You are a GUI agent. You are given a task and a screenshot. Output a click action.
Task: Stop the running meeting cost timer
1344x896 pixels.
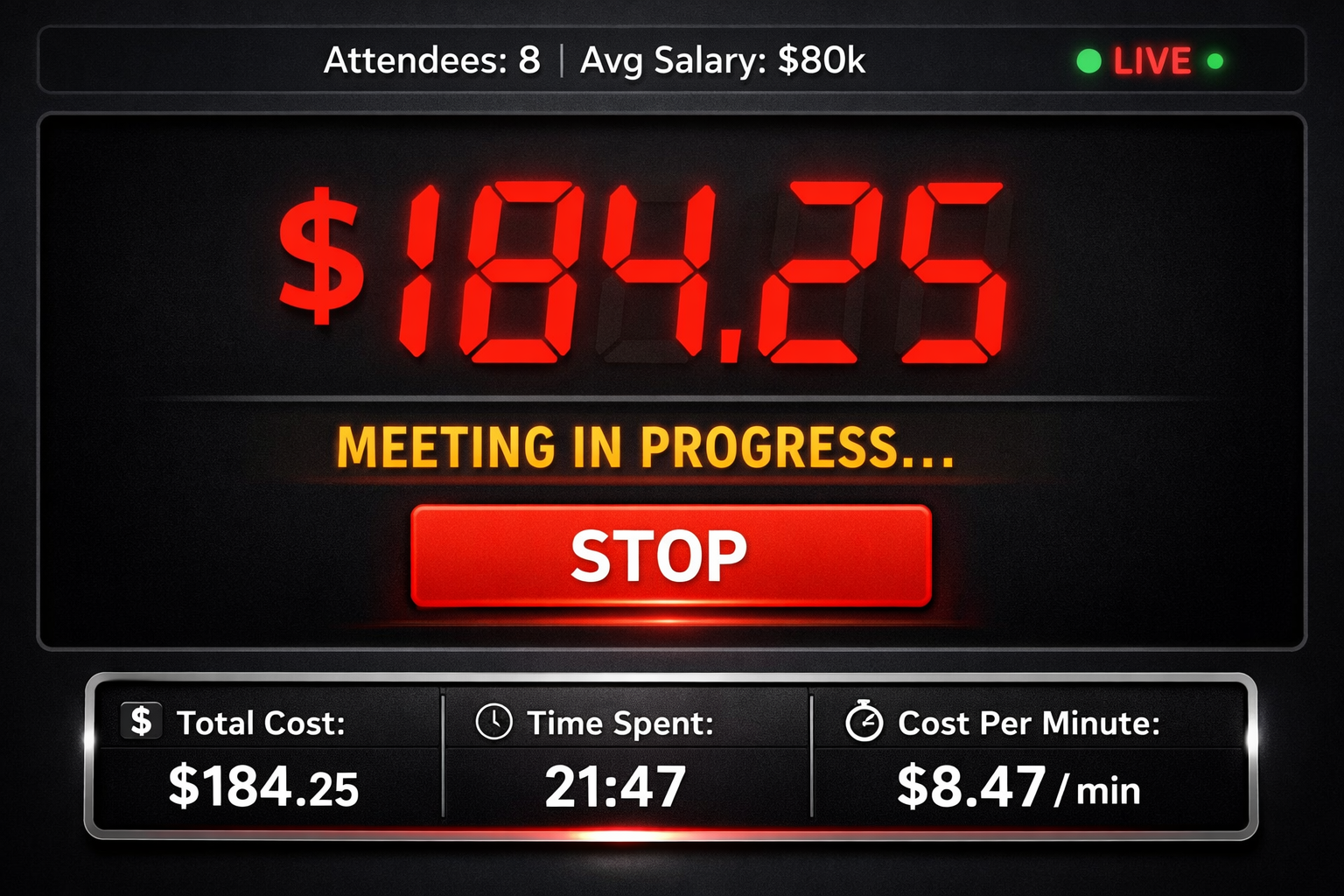671,556
